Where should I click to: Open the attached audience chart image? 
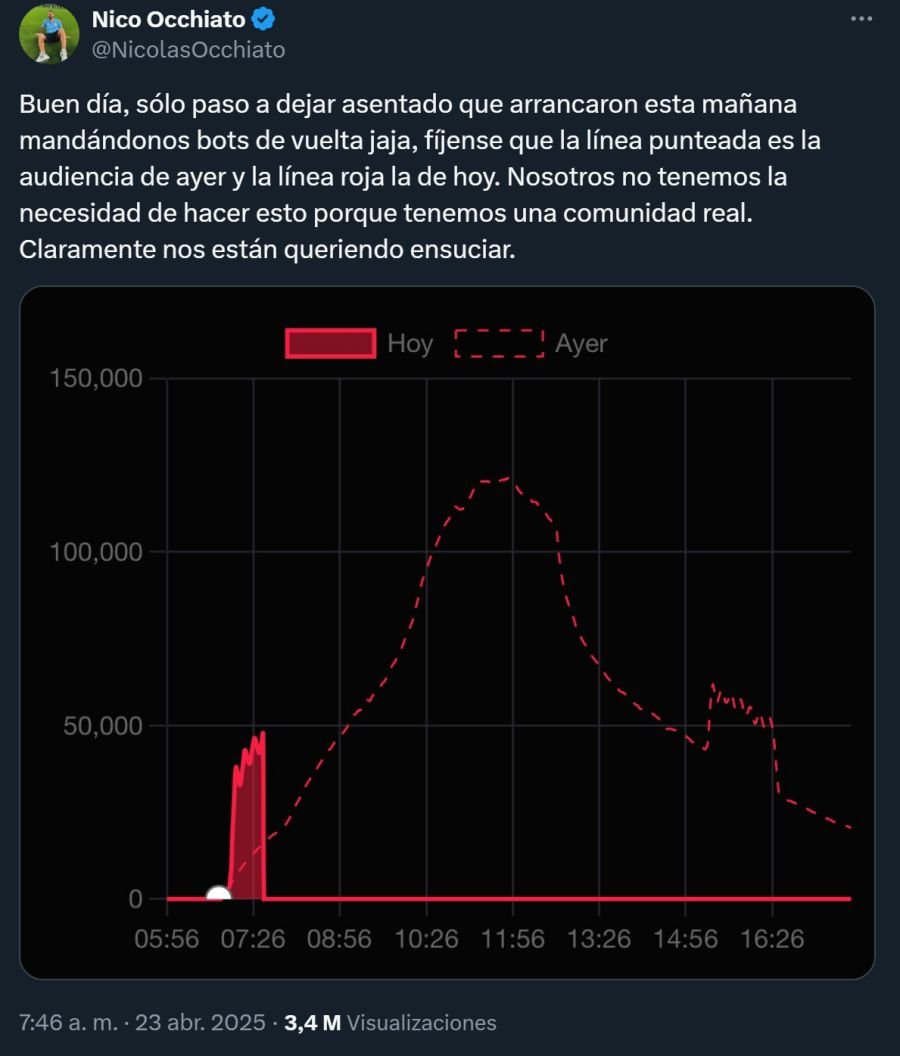447,632
